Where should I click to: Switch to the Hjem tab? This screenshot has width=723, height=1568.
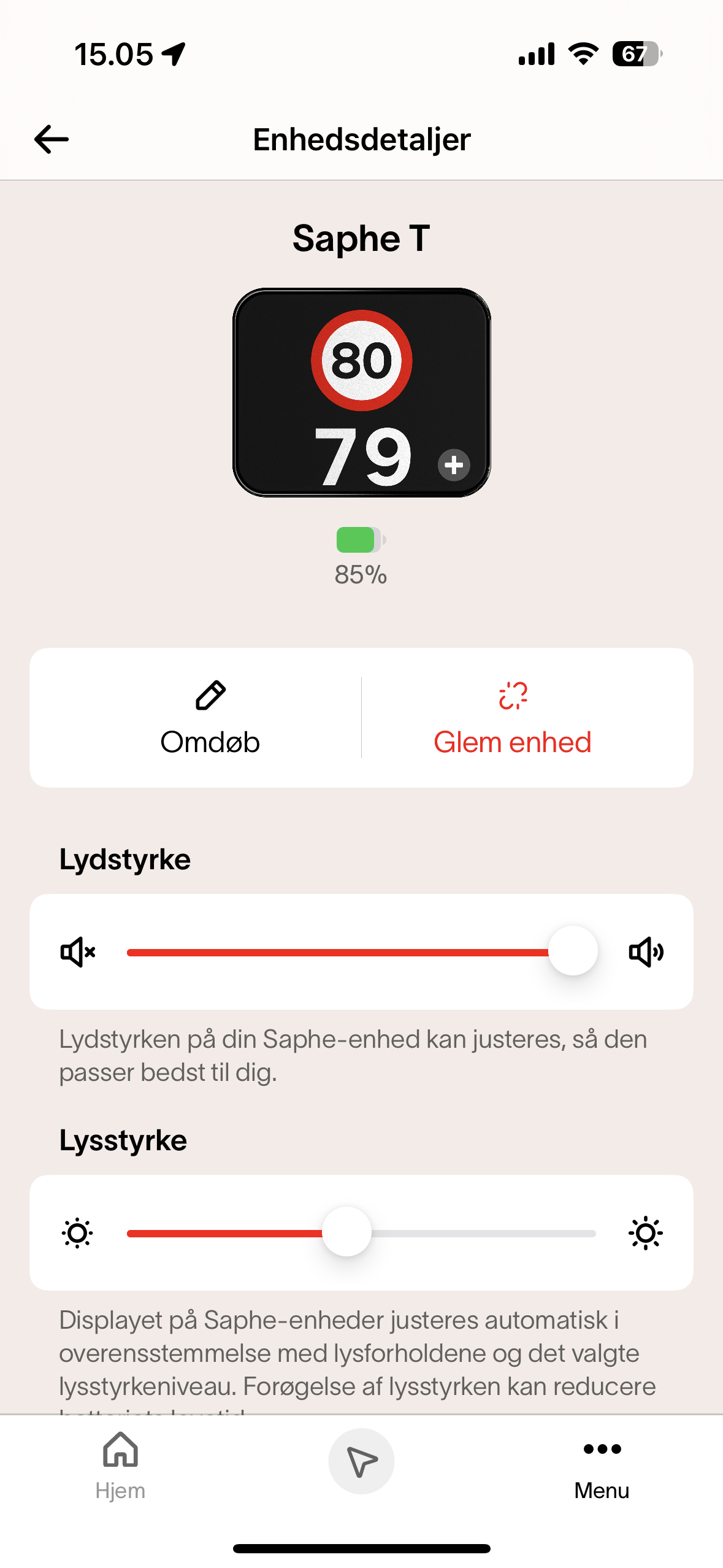[120, 1466]
